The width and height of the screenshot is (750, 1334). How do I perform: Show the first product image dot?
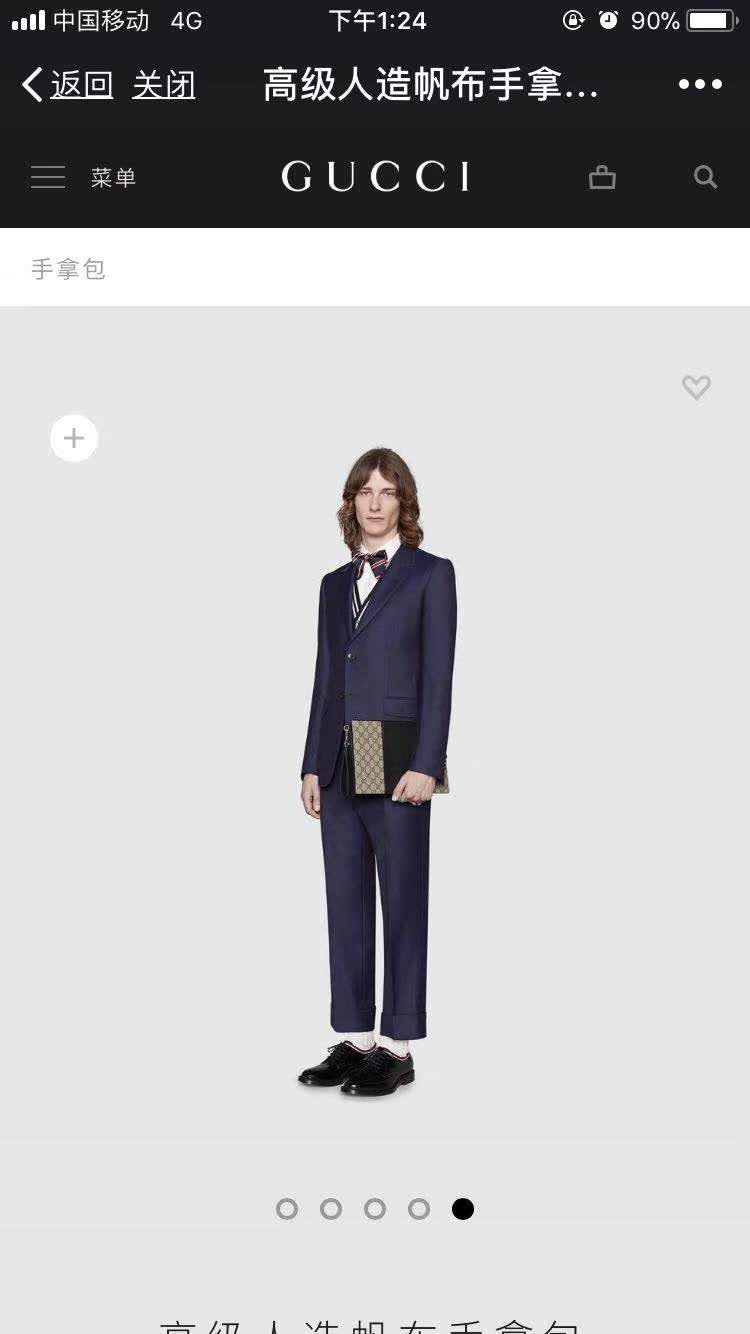pyautogui.click(x=287, y=1209)
